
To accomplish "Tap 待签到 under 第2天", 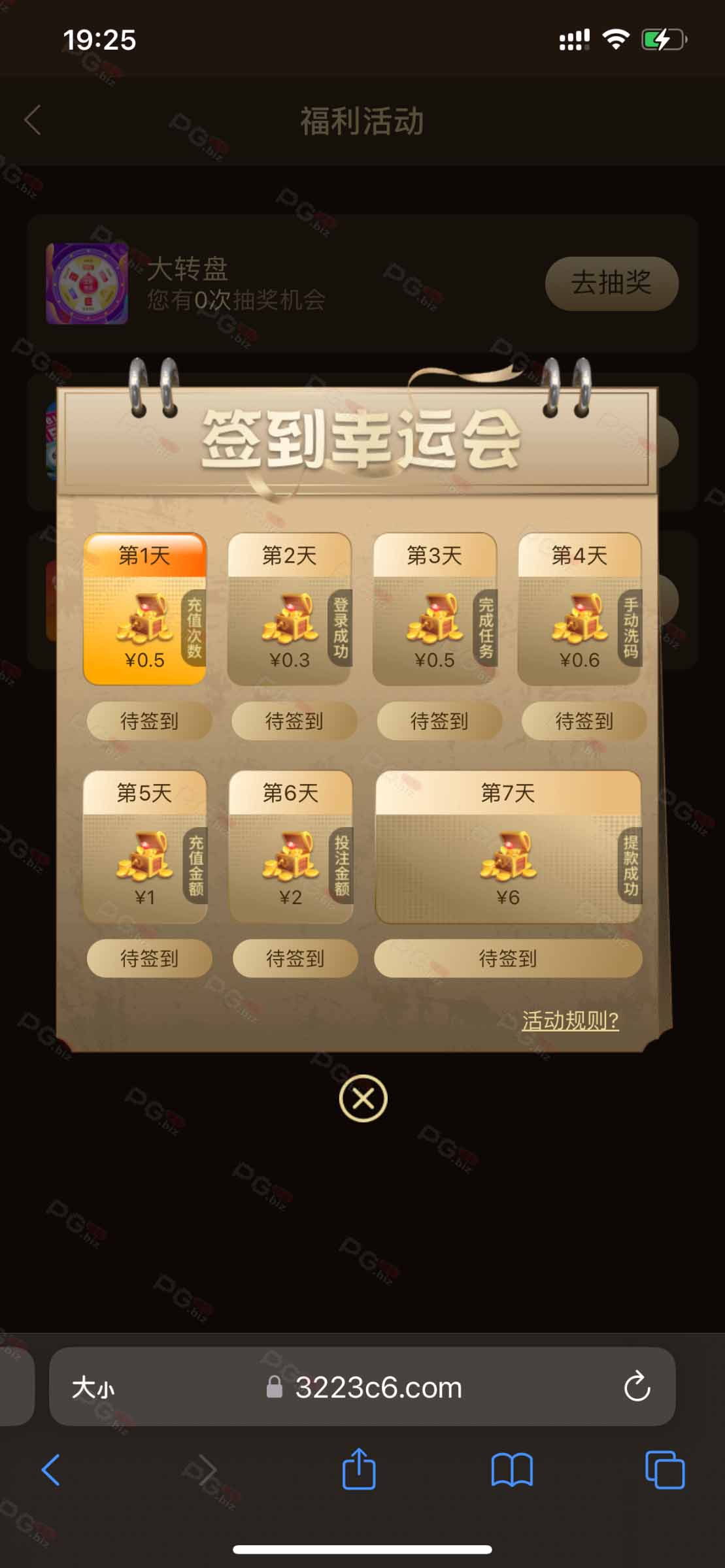I will (294, 721).
